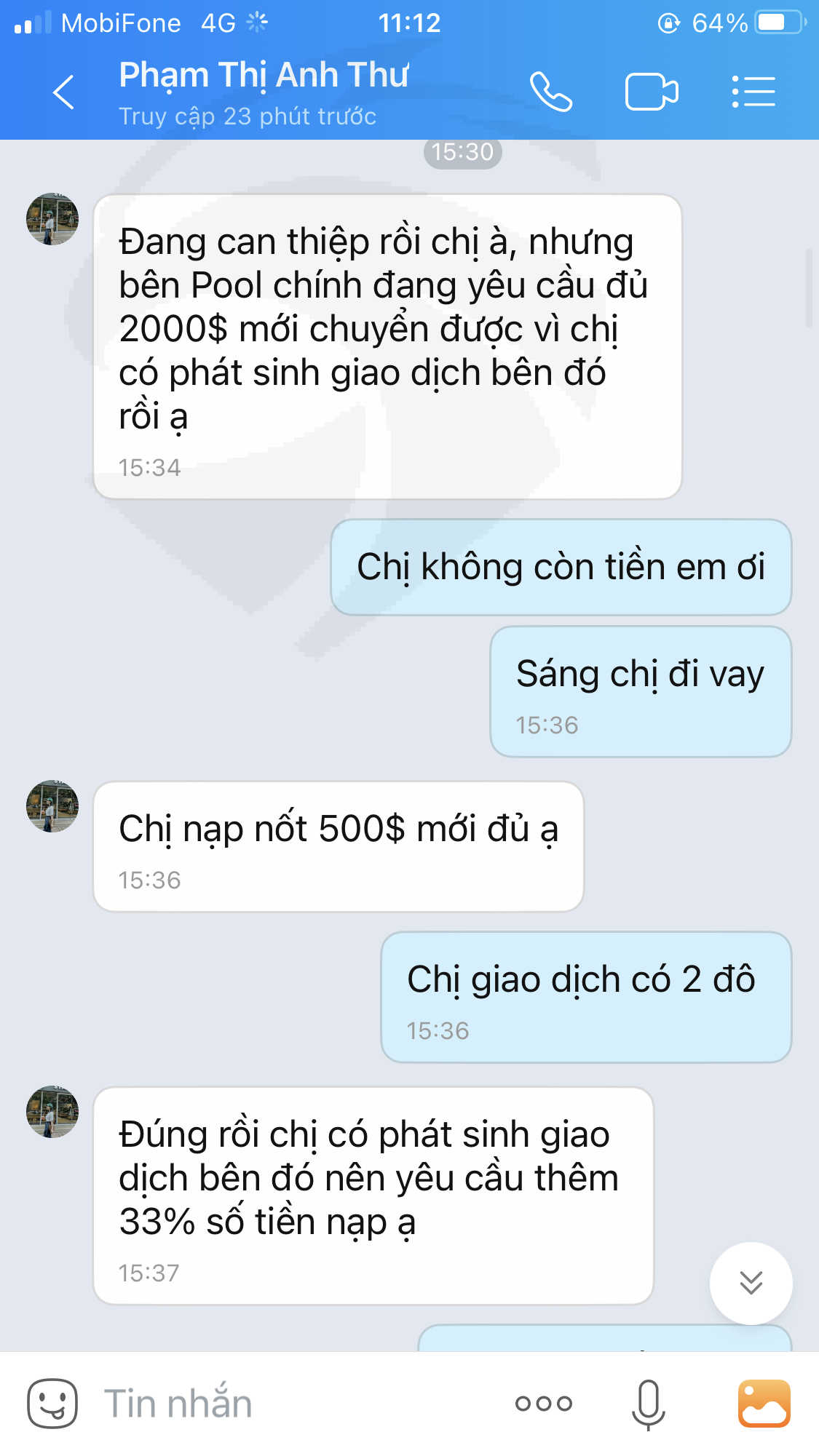Screen dimensions: 819x1456
Task: Start a video call
Action: (x=652, y=92)
